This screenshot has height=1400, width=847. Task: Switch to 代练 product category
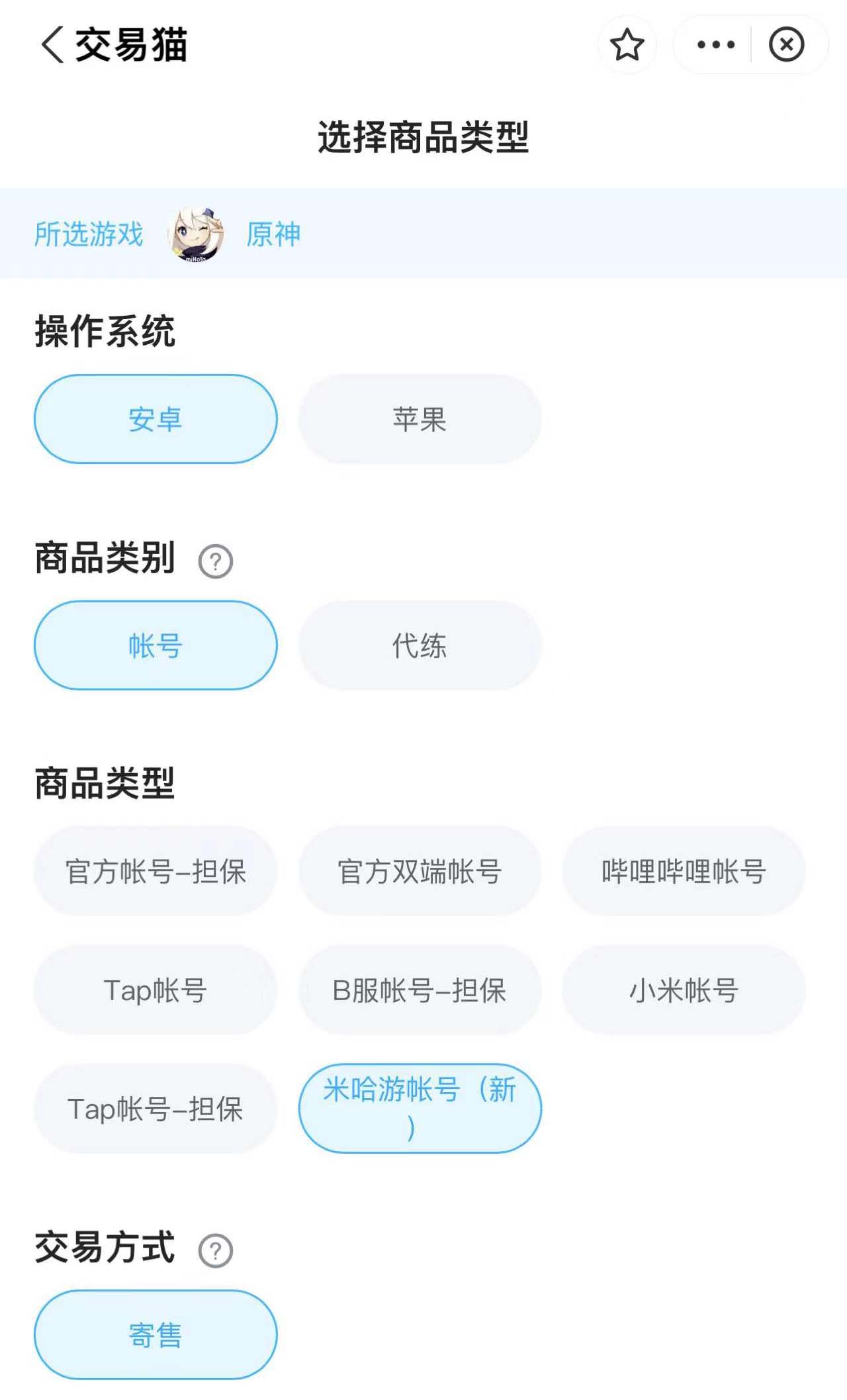click(x=420, y=645)
